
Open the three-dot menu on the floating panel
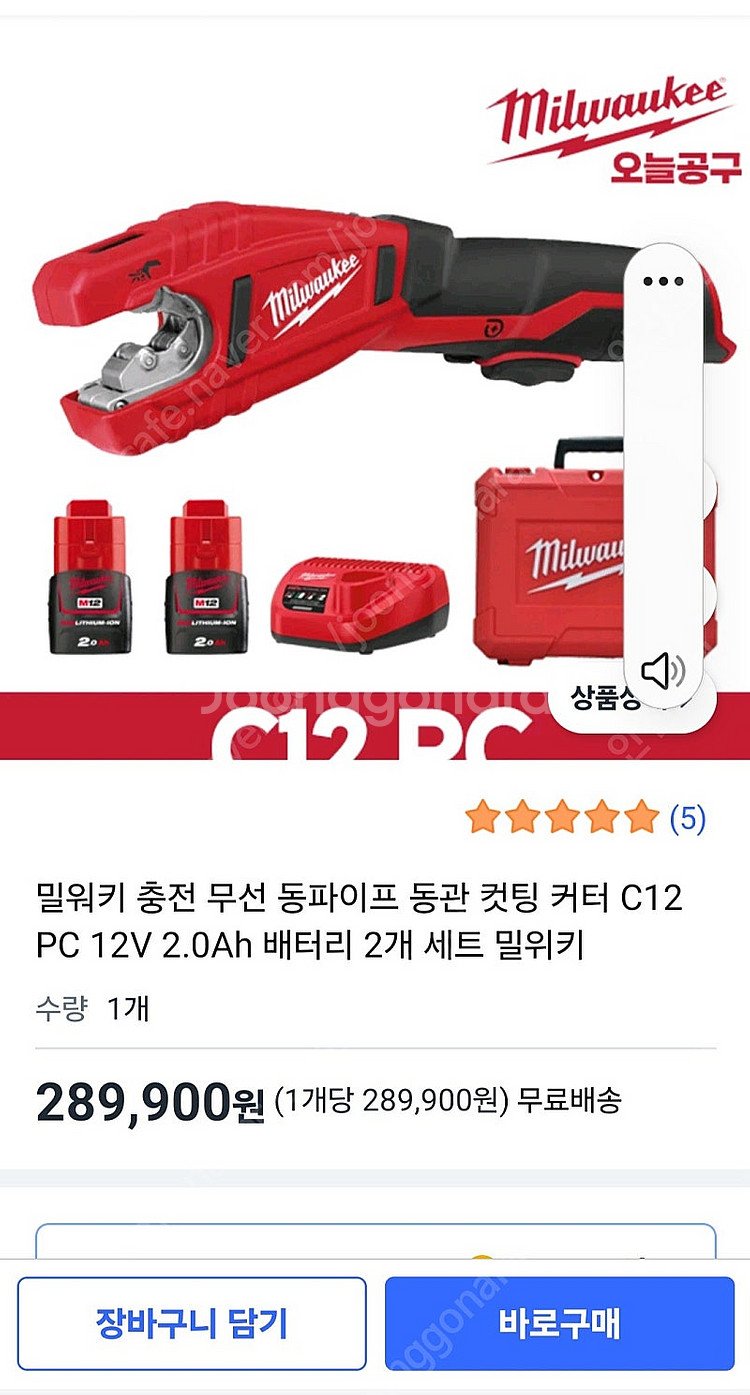tap(662, 281)
